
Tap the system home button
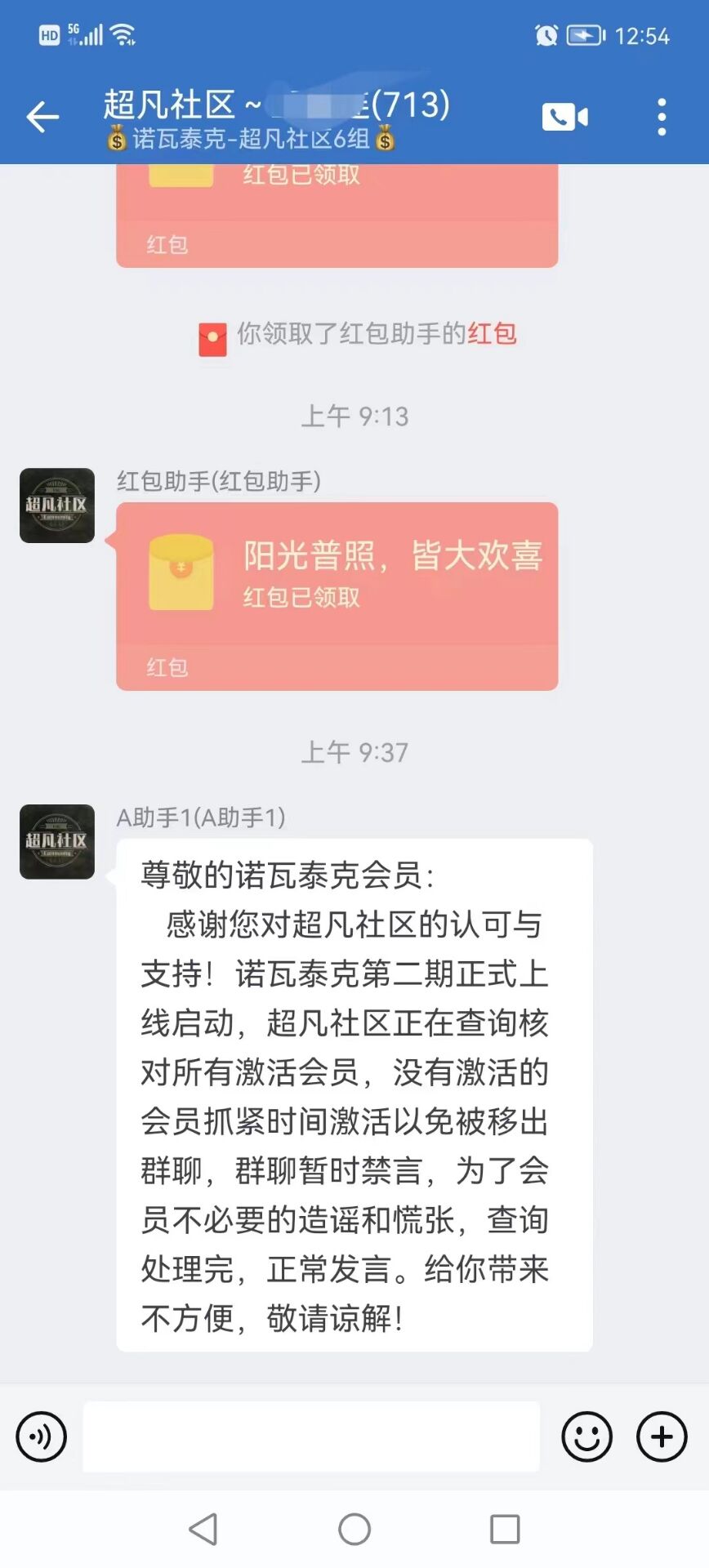(x=354, y=1529)
